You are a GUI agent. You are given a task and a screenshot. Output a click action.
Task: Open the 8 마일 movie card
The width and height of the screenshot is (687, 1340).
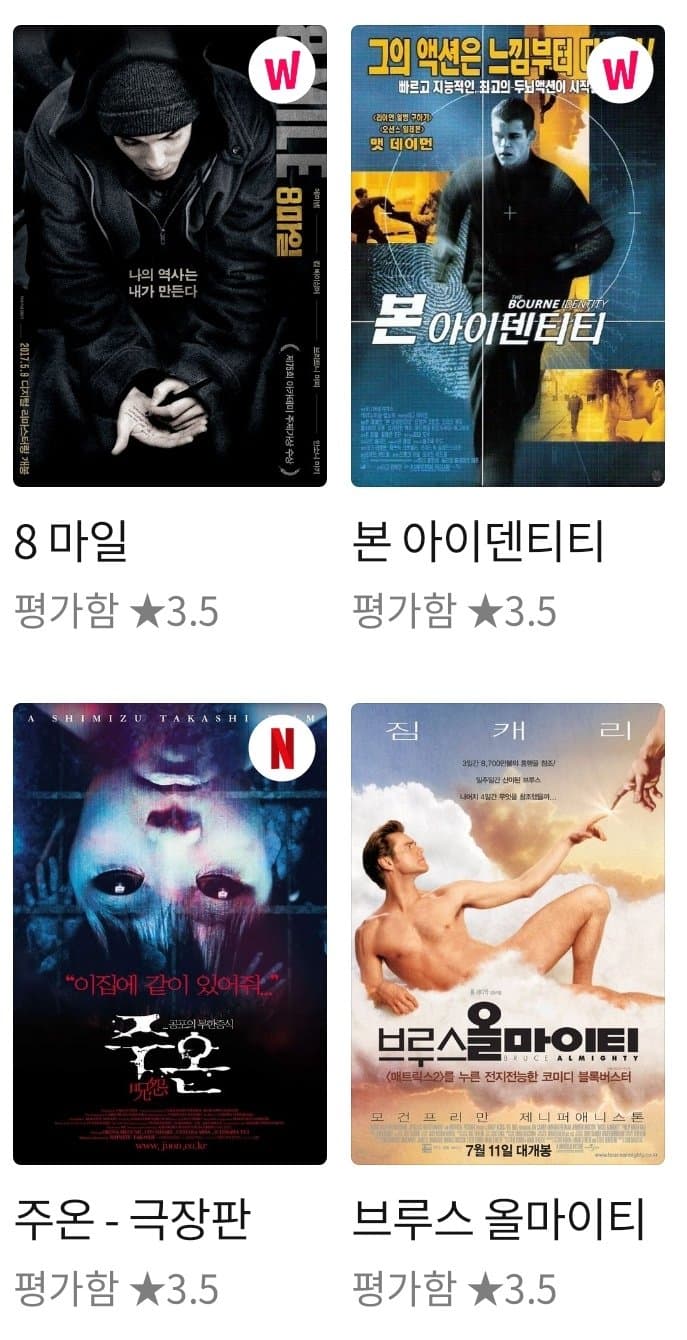tap(170, 256)
